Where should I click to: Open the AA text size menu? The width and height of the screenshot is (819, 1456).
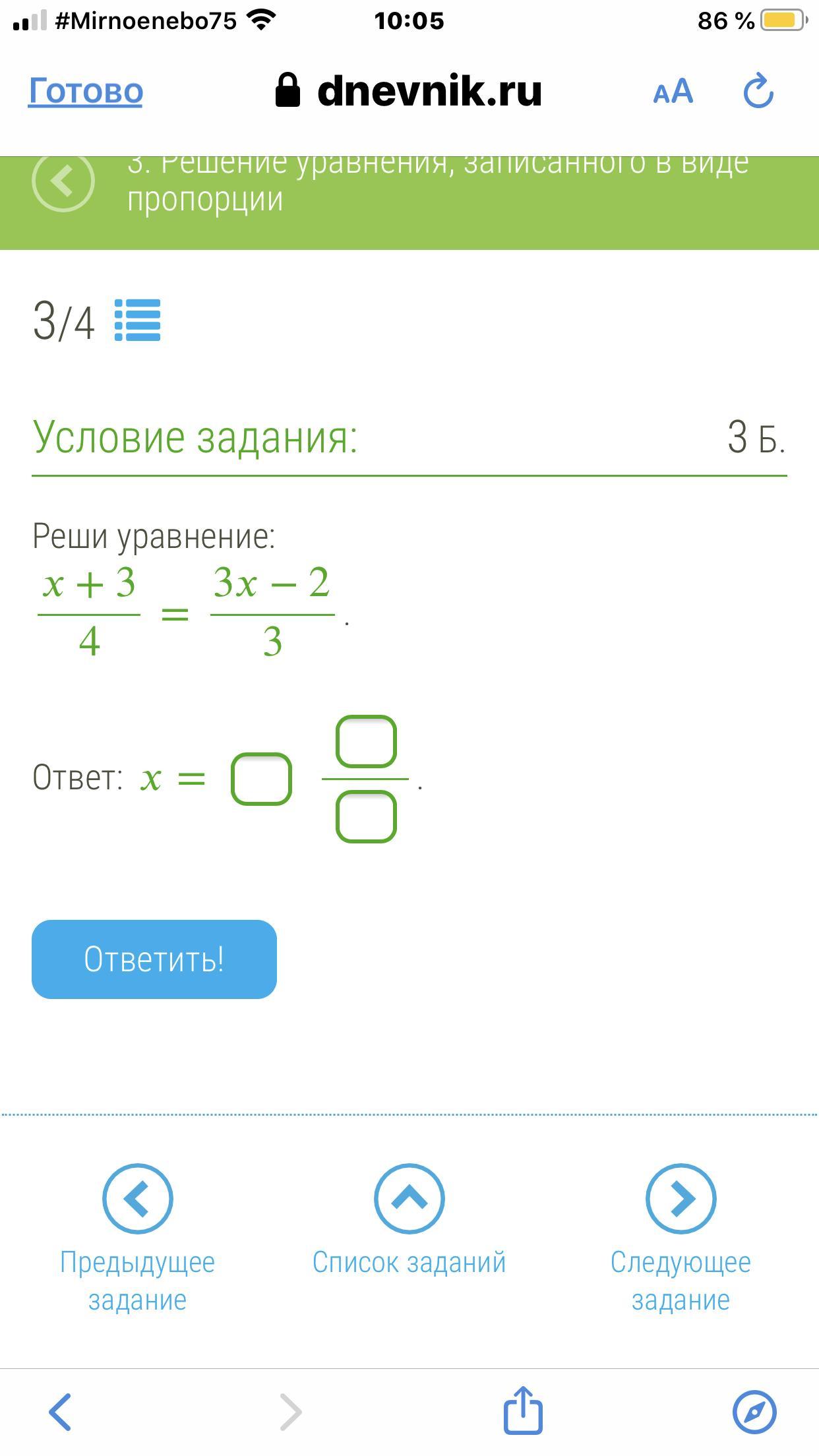pyautogui.click(x=673, y=91)
